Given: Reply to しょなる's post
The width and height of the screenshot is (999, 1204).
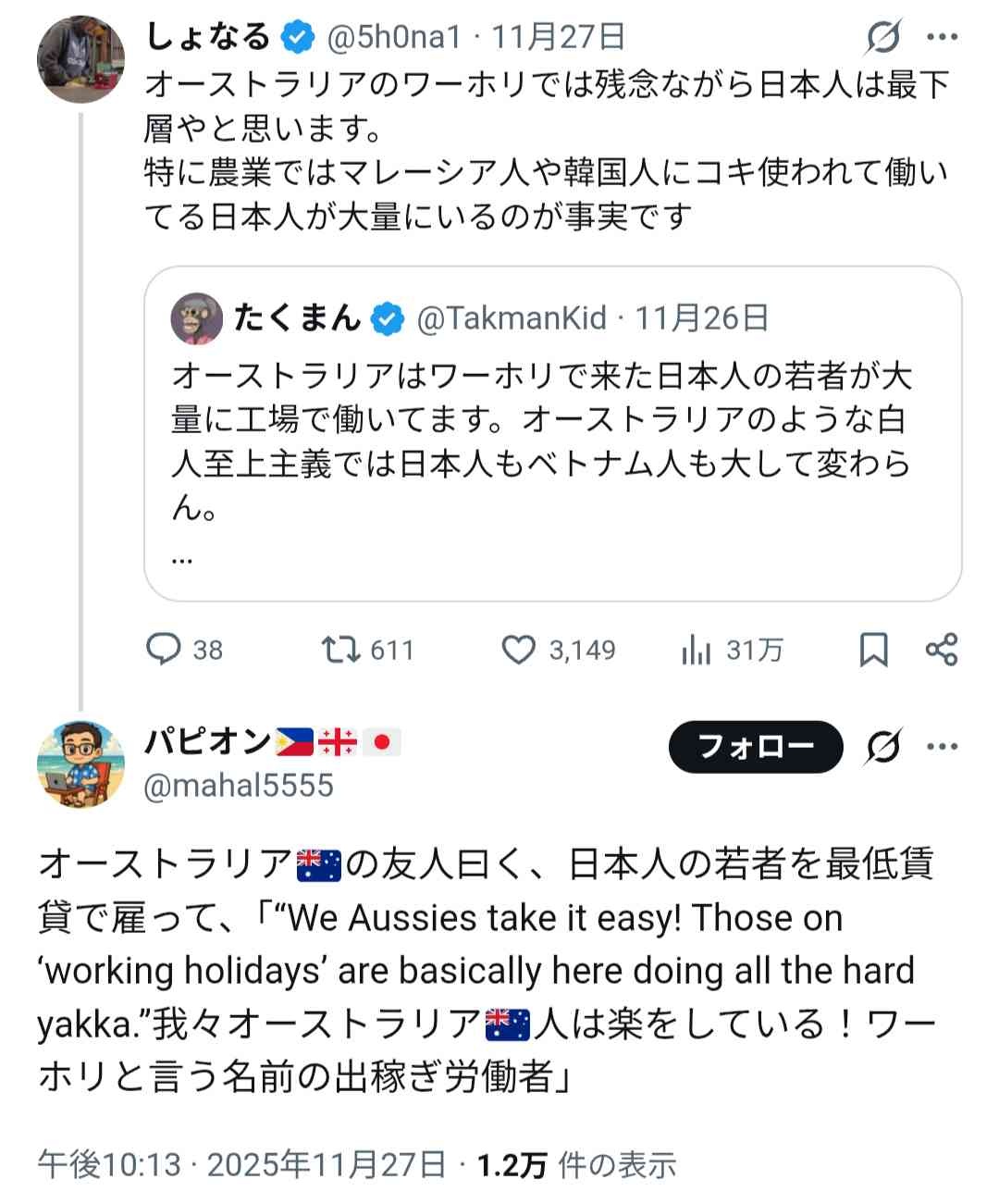Looking at the screenshot, I should point(165,650).
